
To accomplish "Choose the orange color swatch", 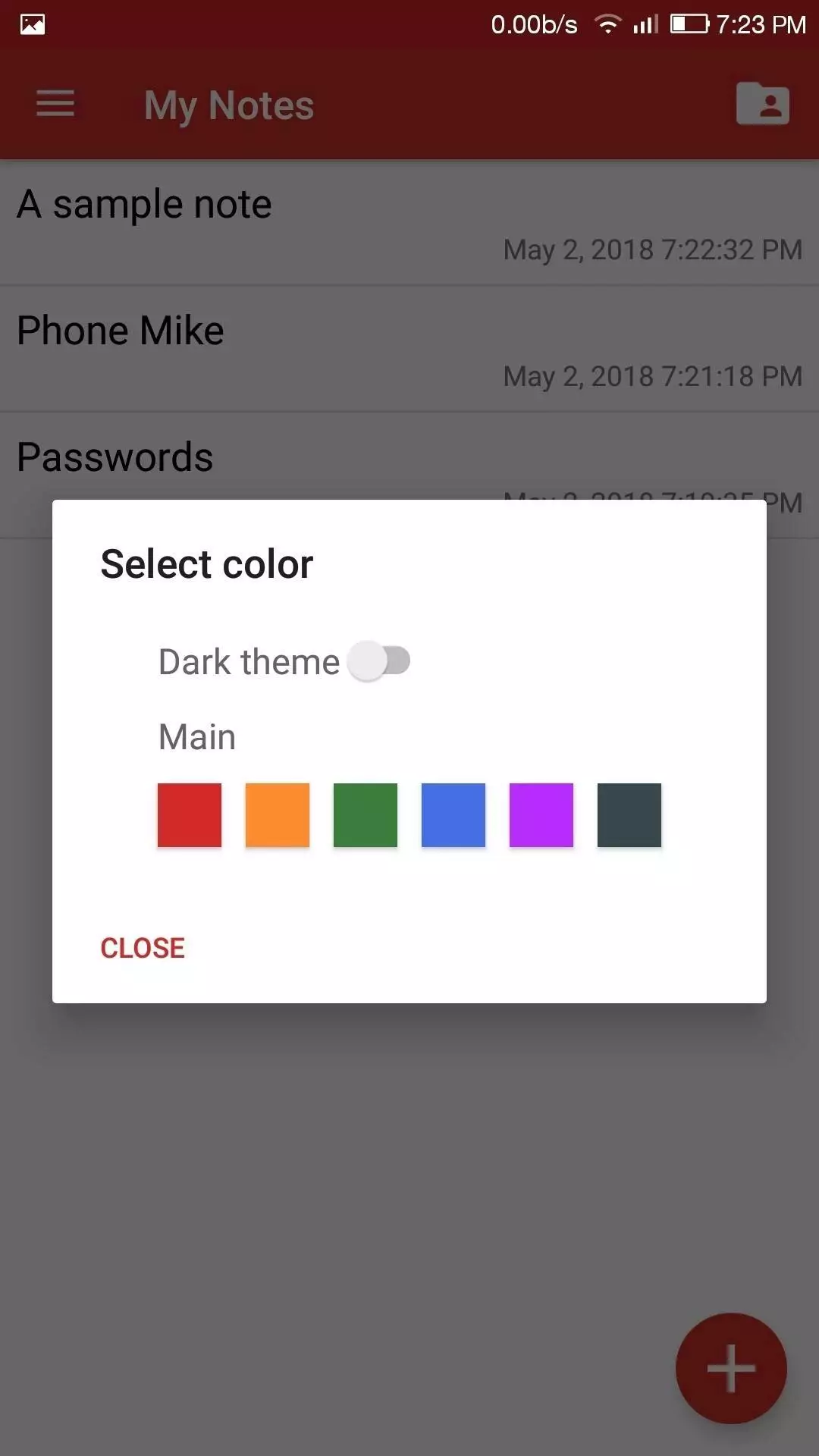I will click(x=278, y=815).
